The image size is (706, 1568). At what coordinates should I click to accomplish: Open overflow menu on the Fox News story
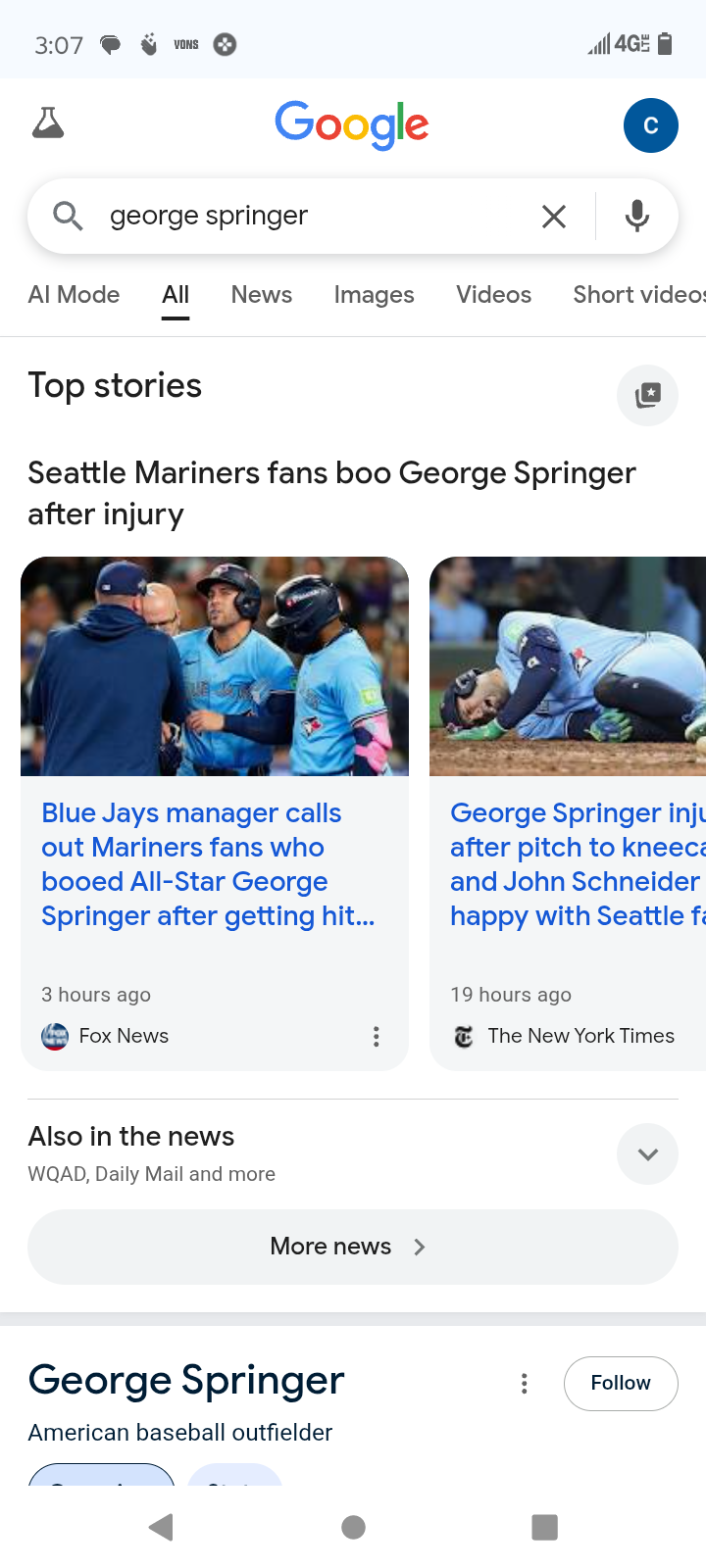click(376, 1037)
